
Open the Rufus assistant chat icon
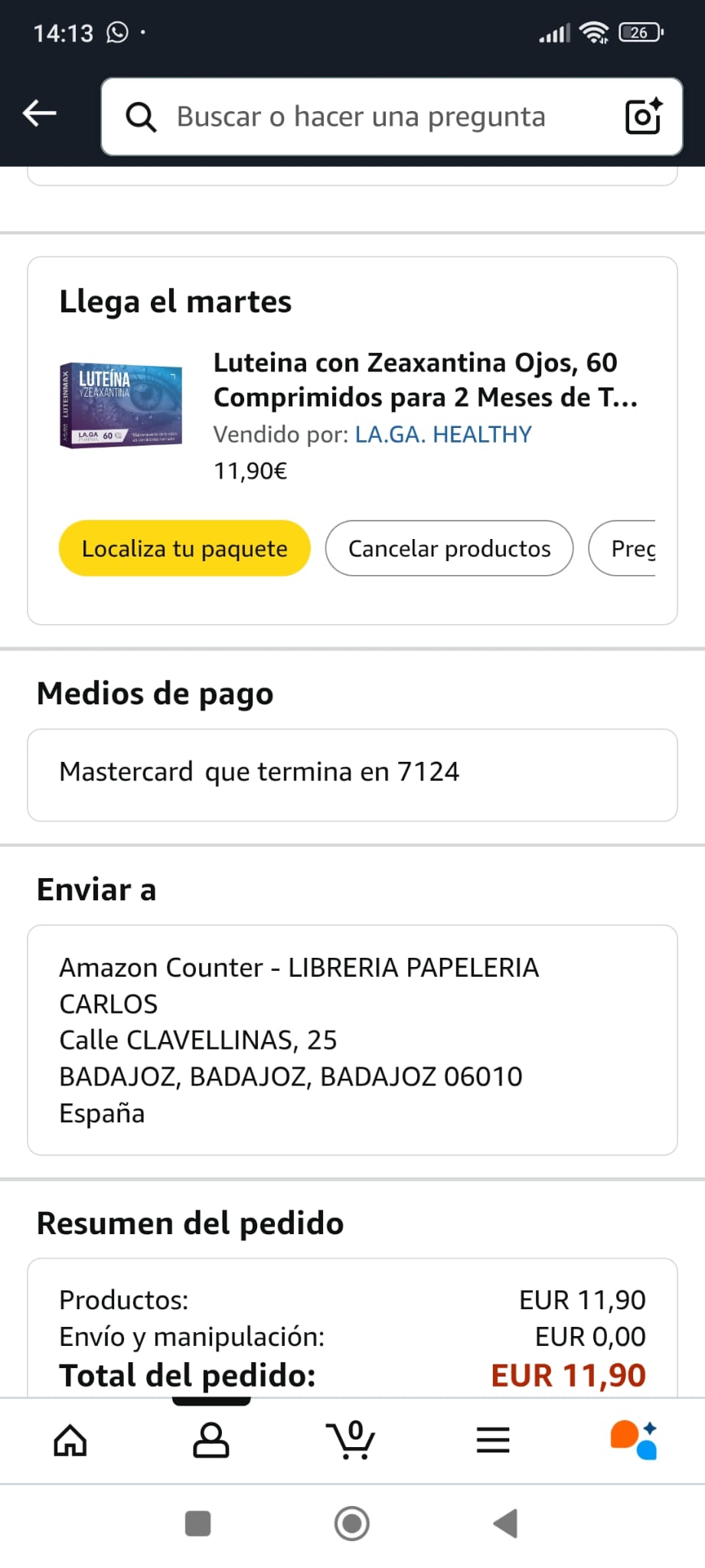point(634,1441)
